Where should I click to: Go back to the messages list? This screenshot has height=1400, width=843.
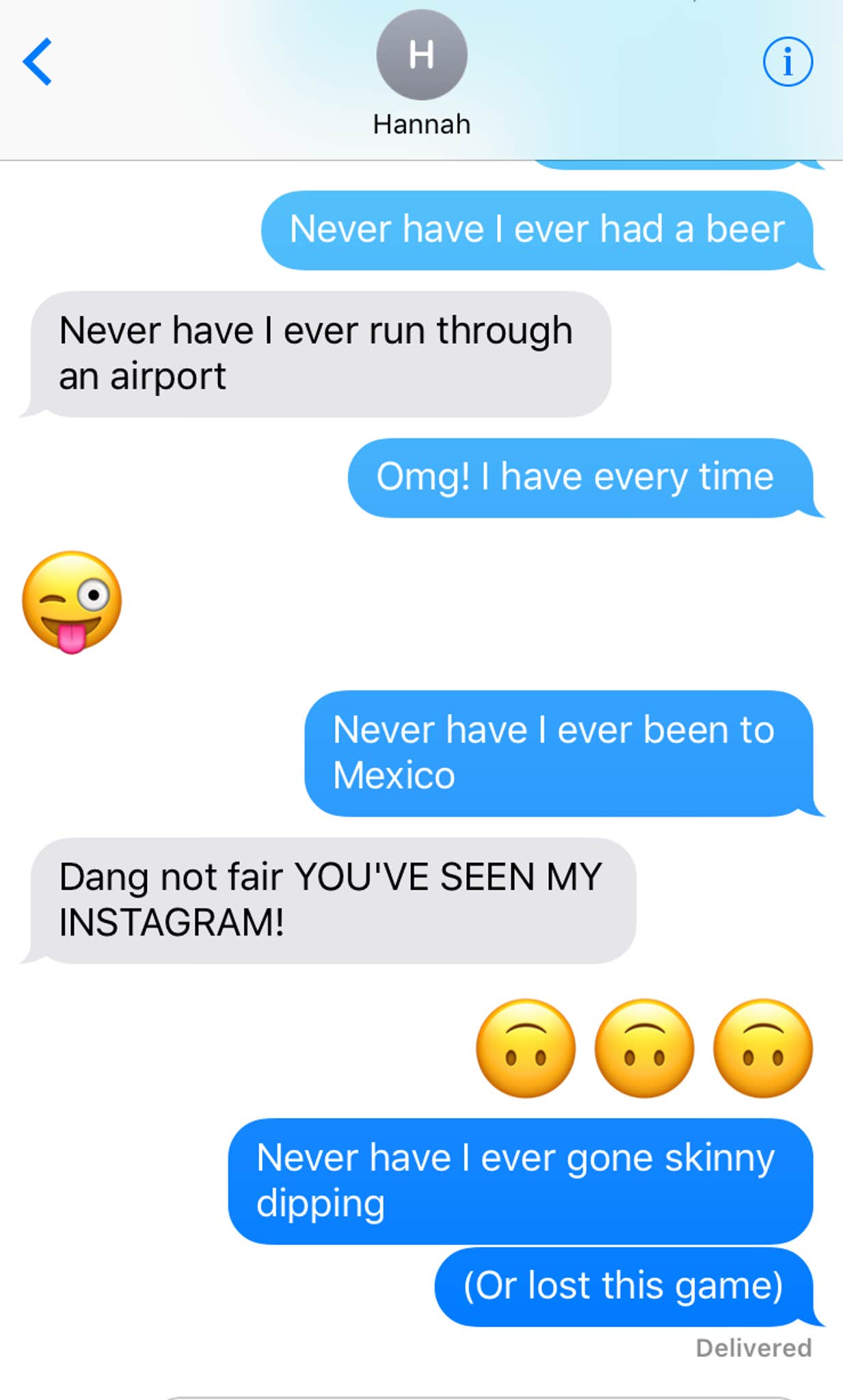click(38, 62)
